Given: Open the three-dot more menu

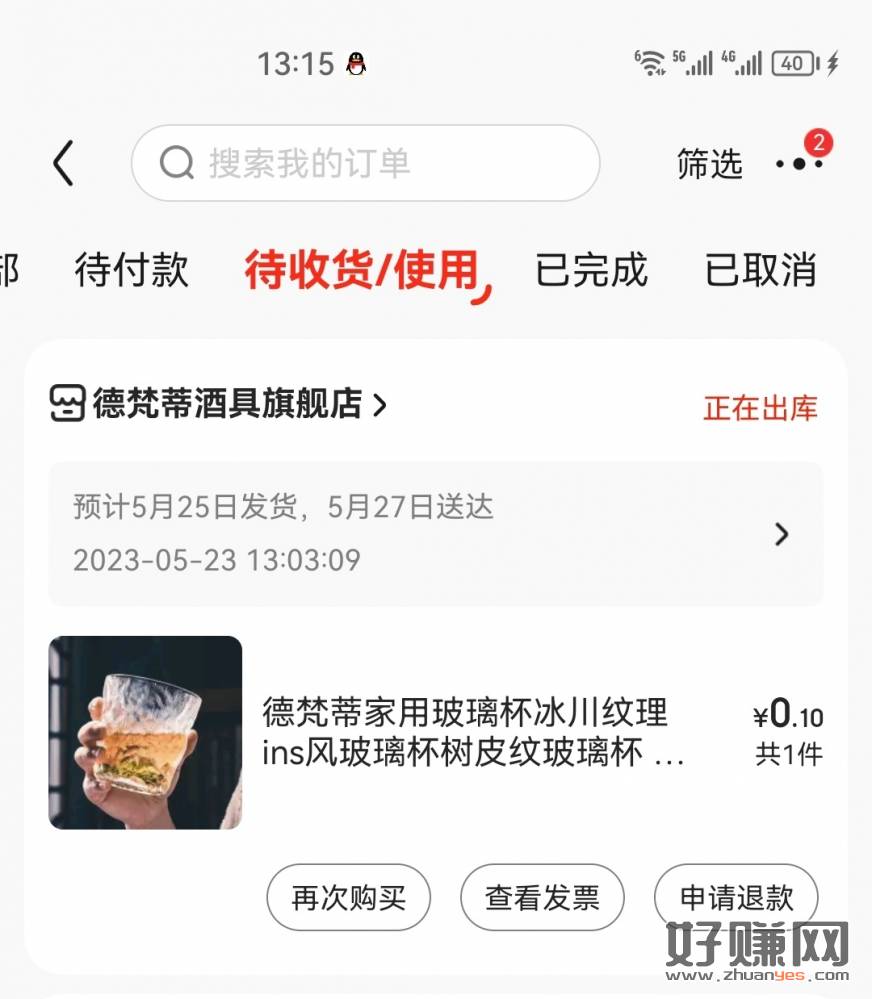Looking at the screenshot, I should 800,164.
